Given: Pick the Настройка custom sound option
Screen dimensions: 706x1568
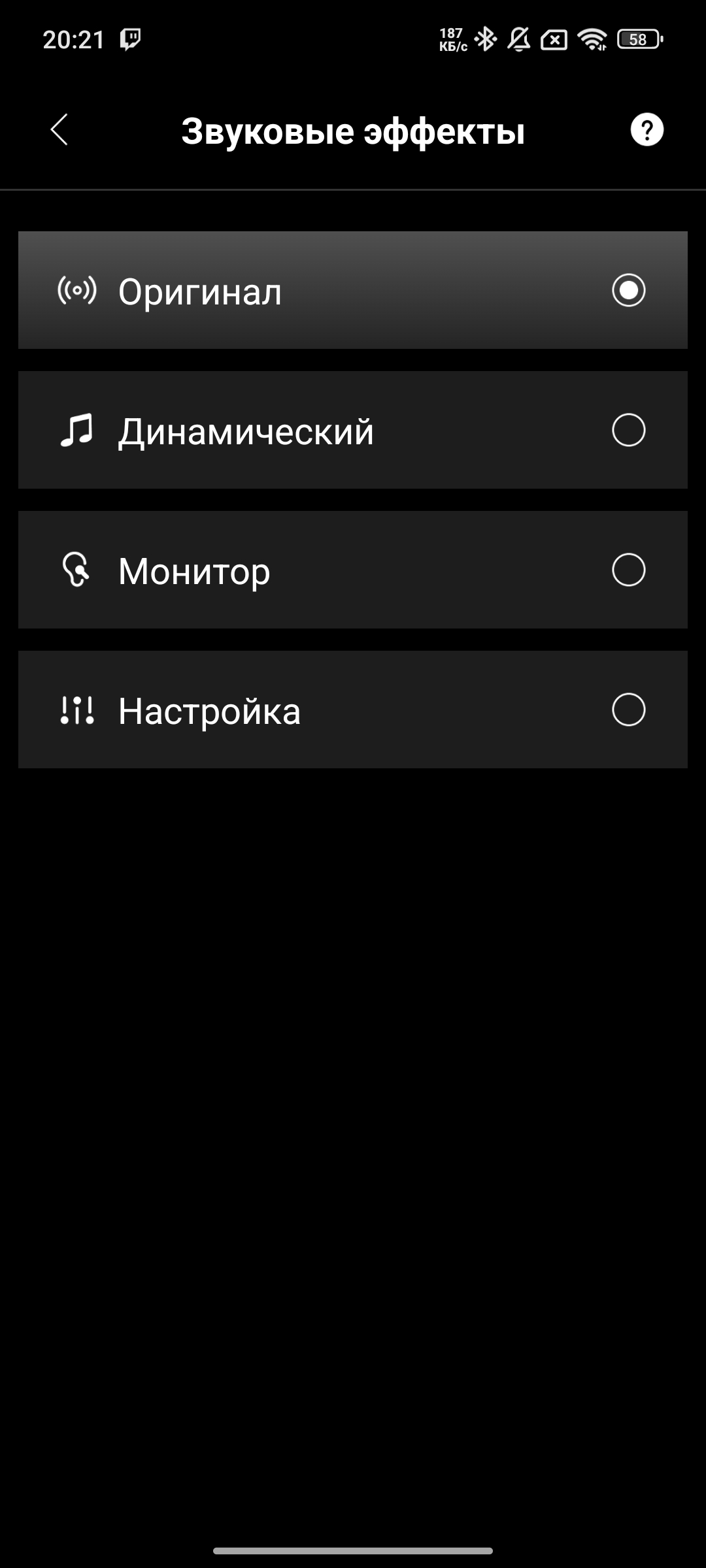Looking at the screenshot, I should pyautogui.click(x=353, y=710).
